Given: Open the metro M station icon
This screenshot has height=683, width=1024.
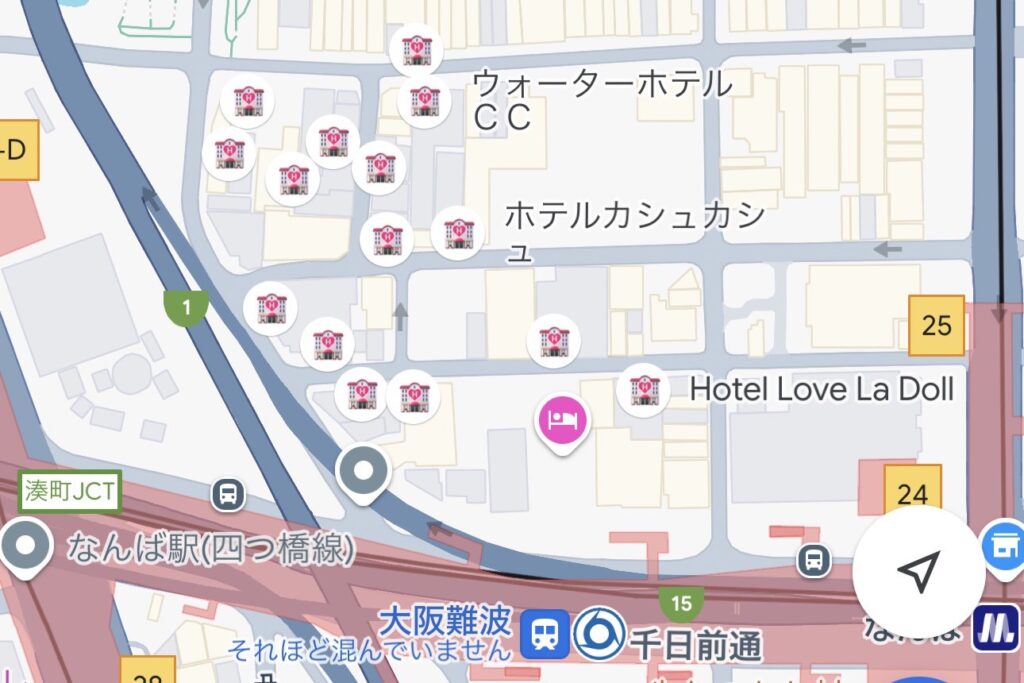Looking at the screenshot, I should point(998,628).
